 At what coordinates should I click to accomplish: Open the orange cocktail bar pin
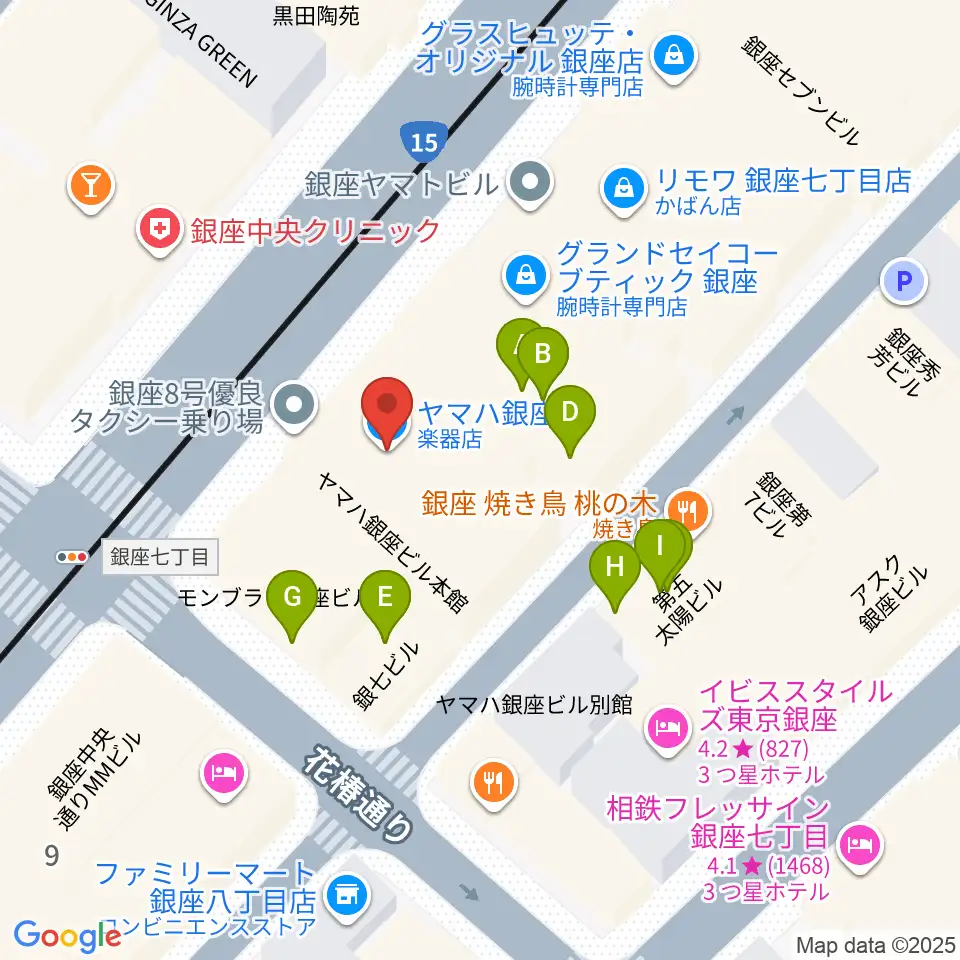[91, 185]
